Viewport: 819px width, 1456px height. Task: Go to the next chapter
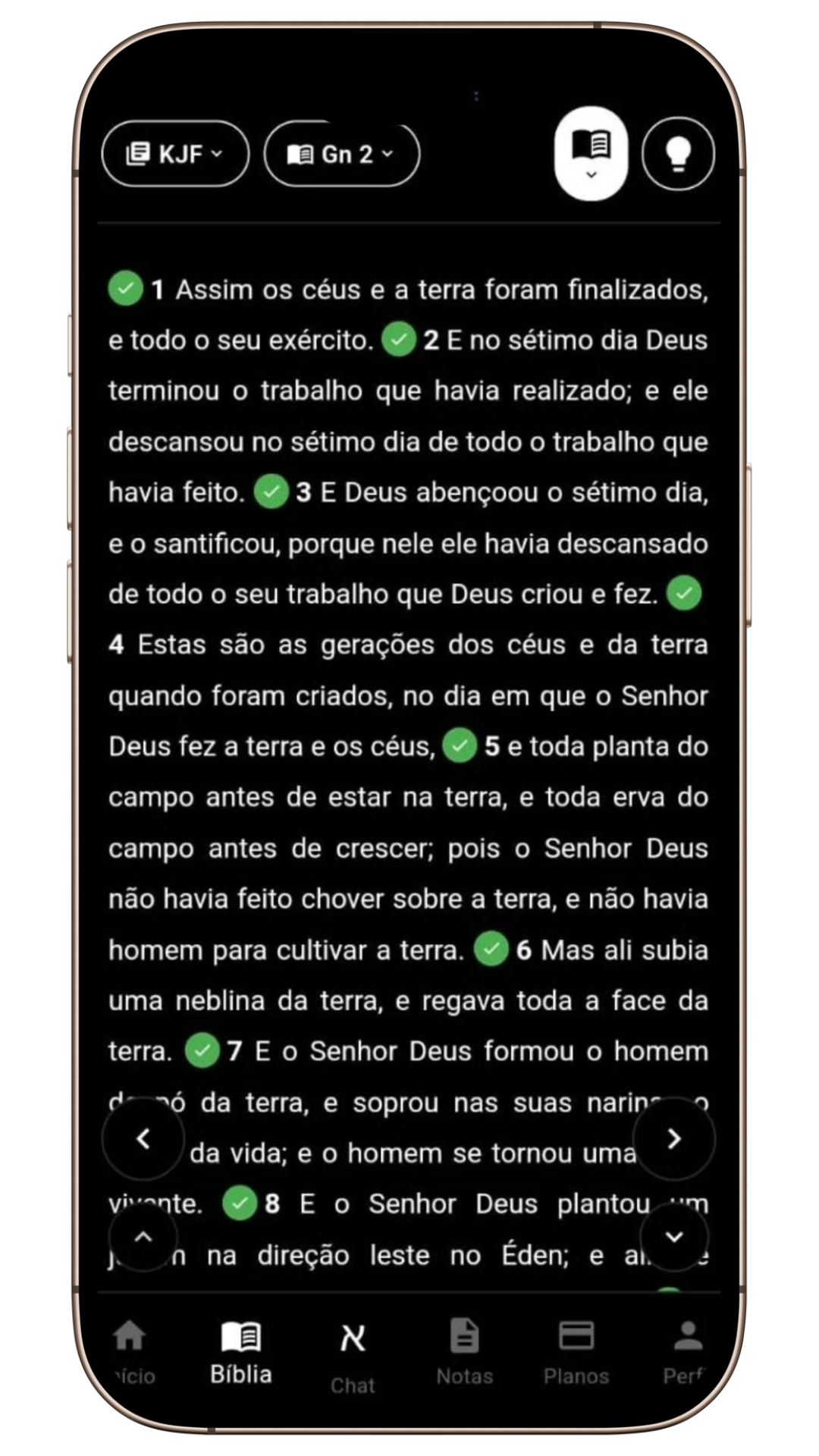coord(673,1139)
